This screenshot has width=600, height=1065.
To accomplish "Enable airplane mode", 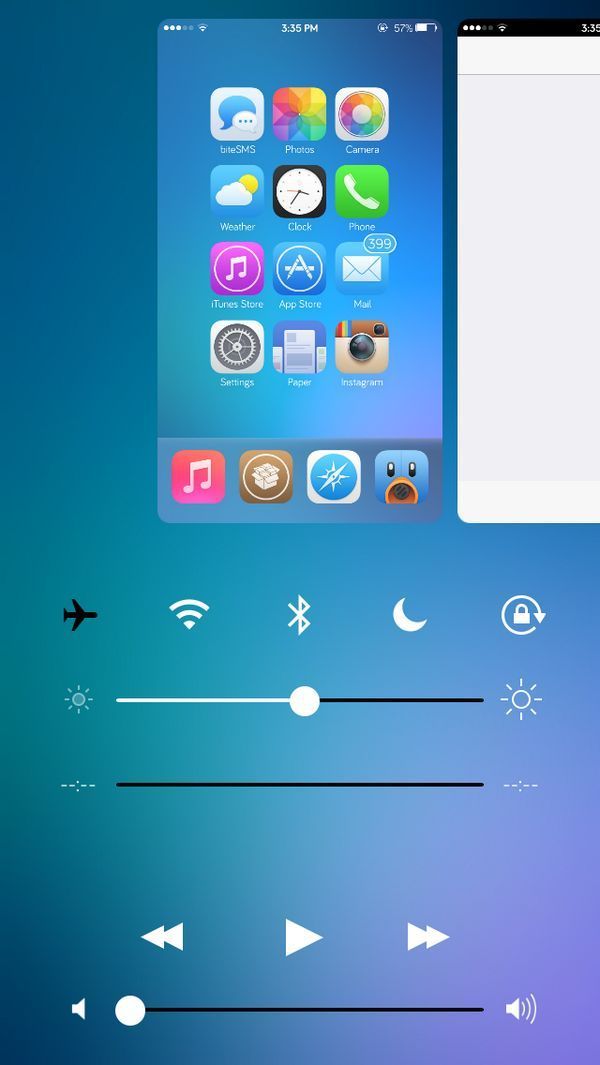I will (80, 614).
